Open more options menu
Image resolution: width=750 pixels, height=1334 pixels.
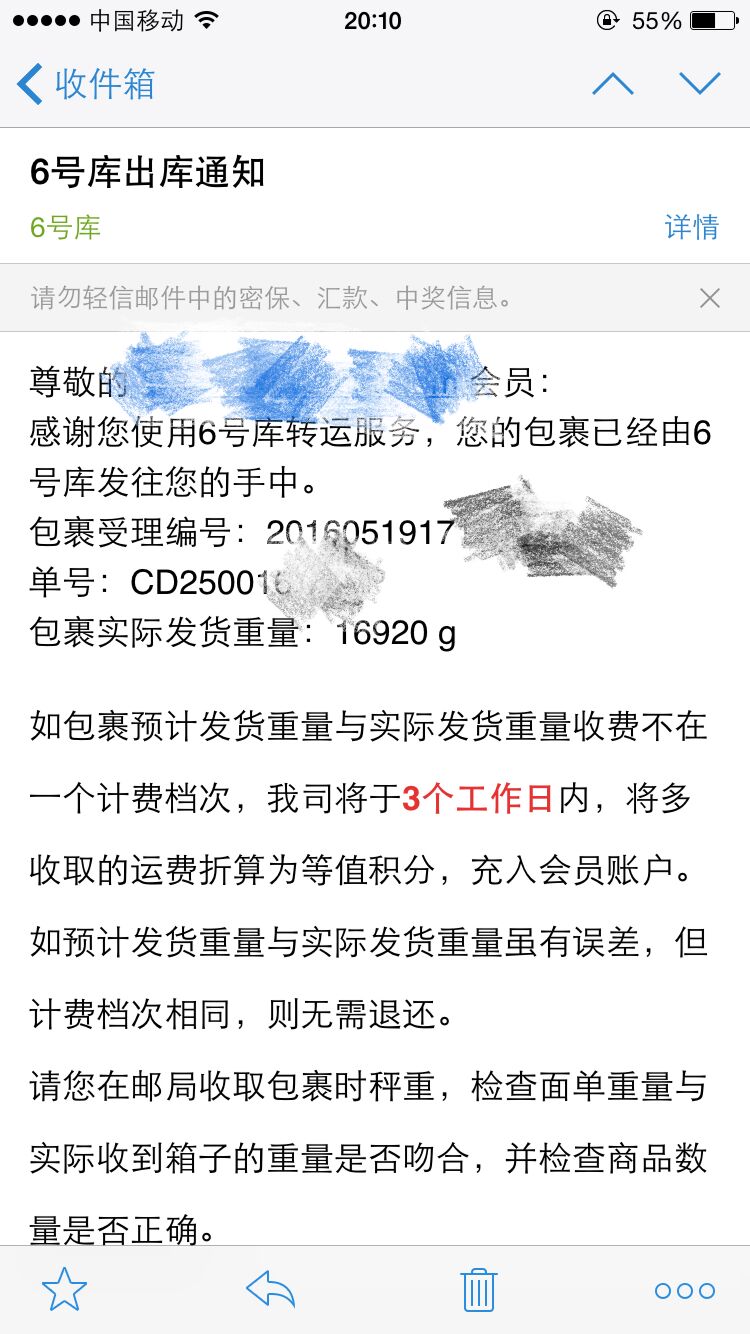pyautogui.click(x=685, y=1291)
